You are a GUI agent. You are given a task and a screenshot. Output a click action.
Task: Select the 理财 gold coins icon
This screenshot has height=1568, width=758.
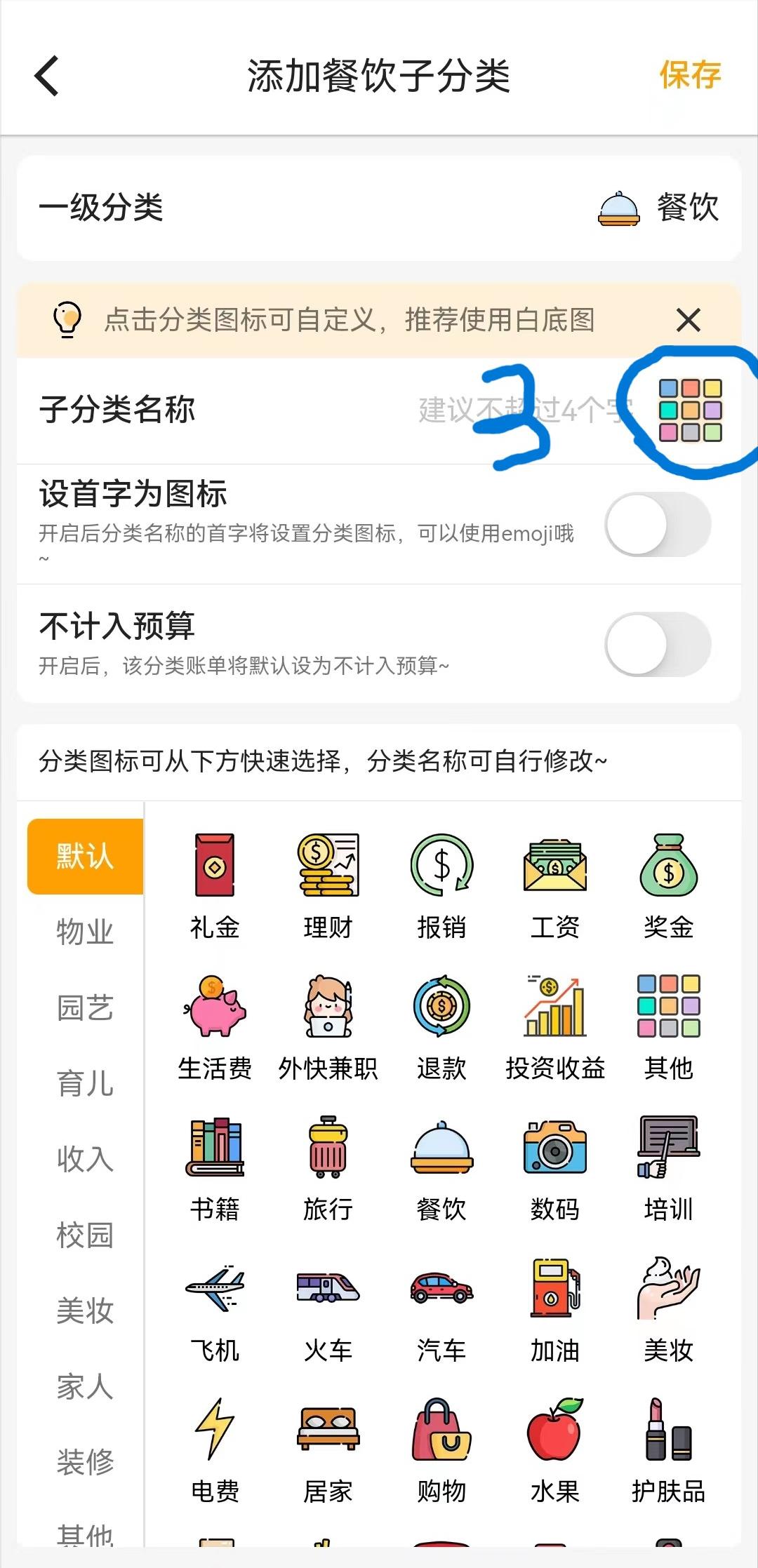327,866
